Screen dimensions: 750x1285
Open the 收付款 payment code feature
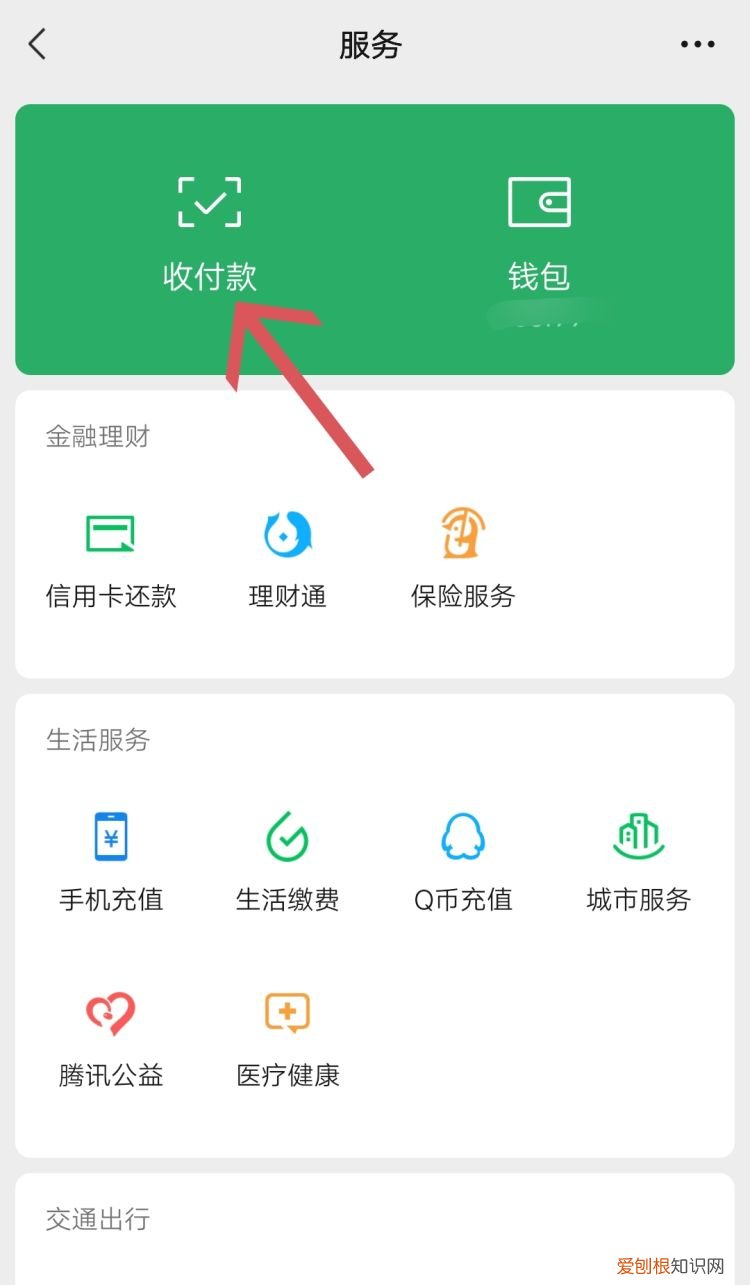coord(207,230)
